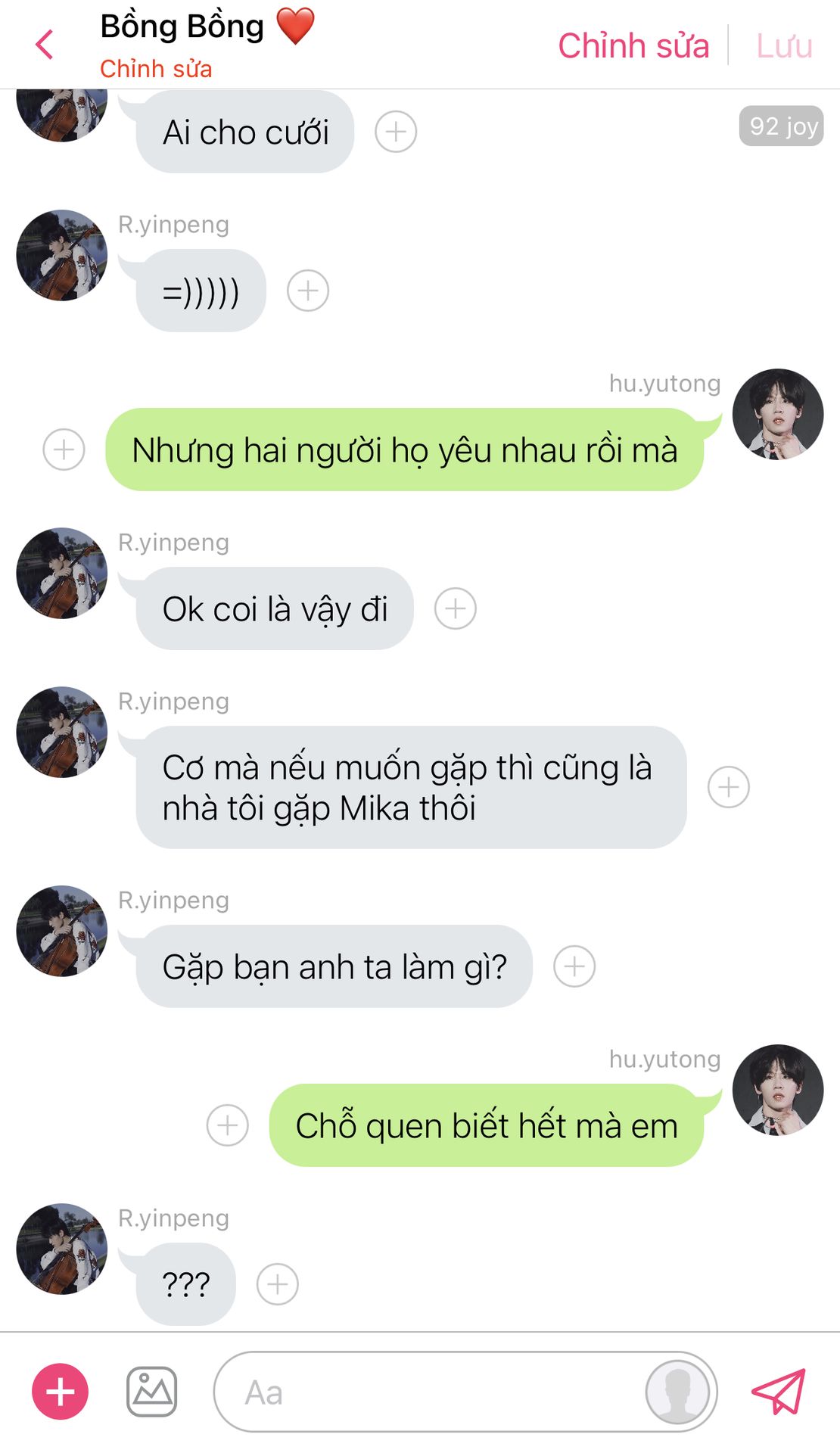Tap the plus beside the '=)))))' message
The image size is (840, 1453).
click(308, 291)
